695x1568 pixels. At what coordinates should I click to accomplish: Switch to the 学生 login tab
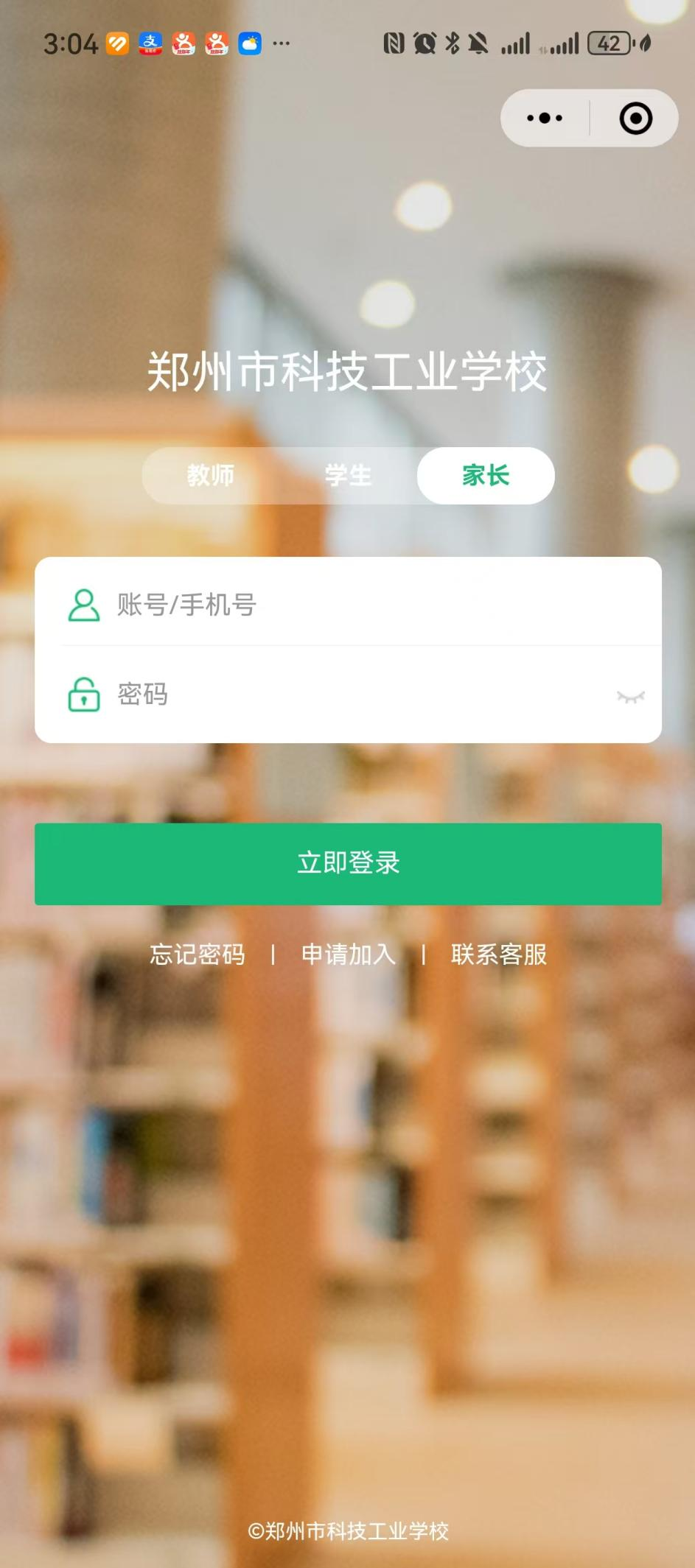click(x=348, y=476)
